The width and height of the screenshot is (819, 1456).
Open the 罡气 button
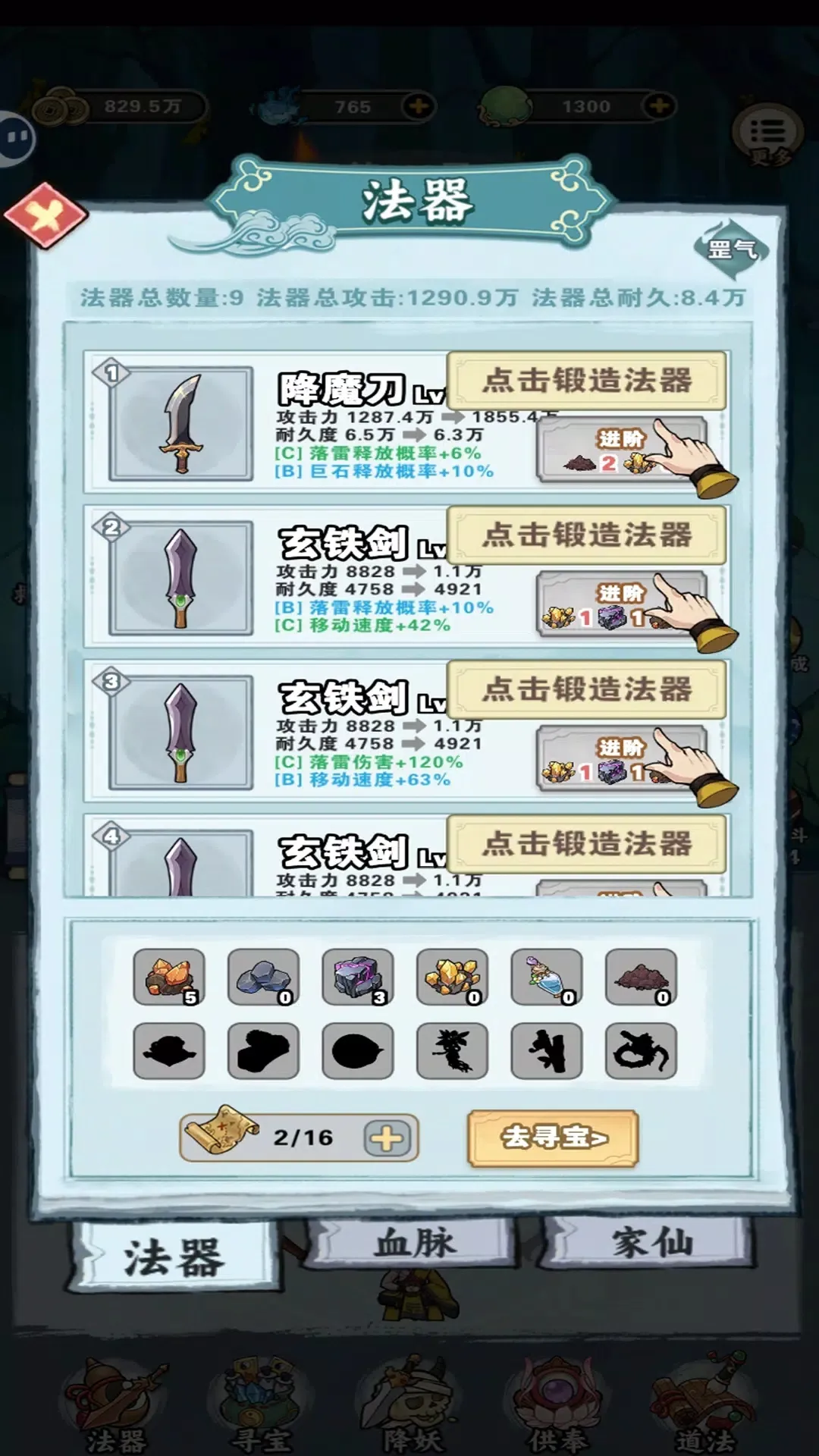click(x=730, y=248)
